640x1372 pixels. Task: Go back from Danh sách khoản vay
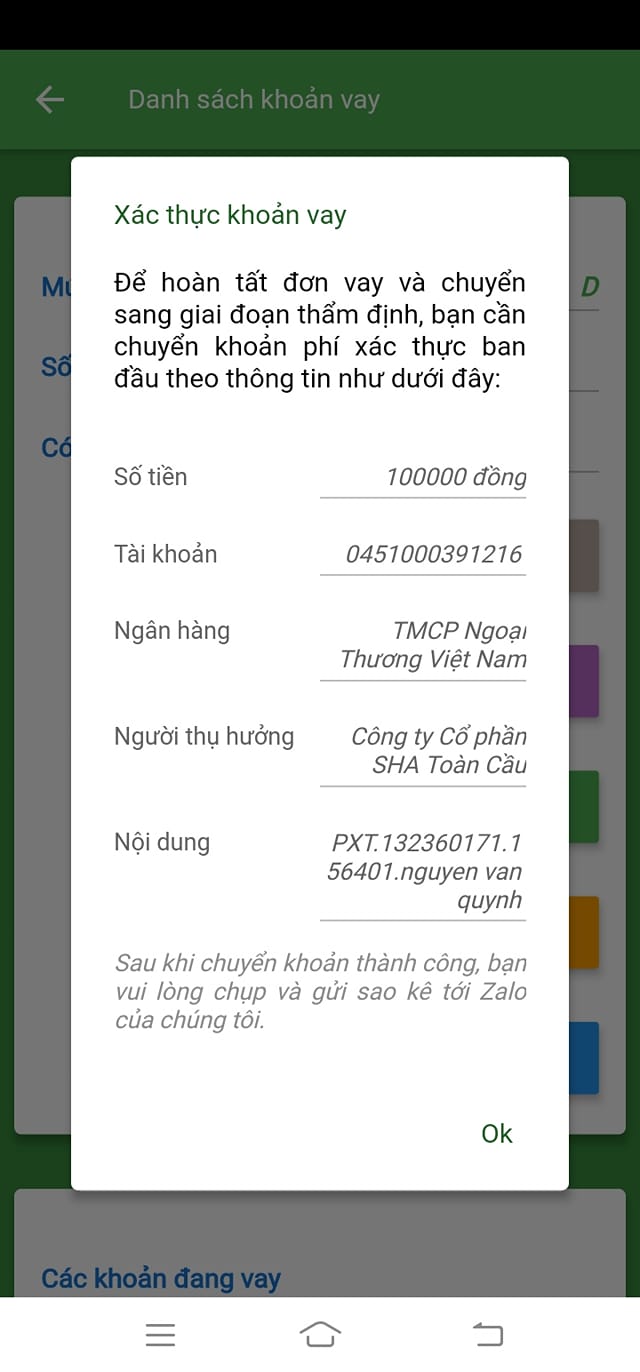49,99
